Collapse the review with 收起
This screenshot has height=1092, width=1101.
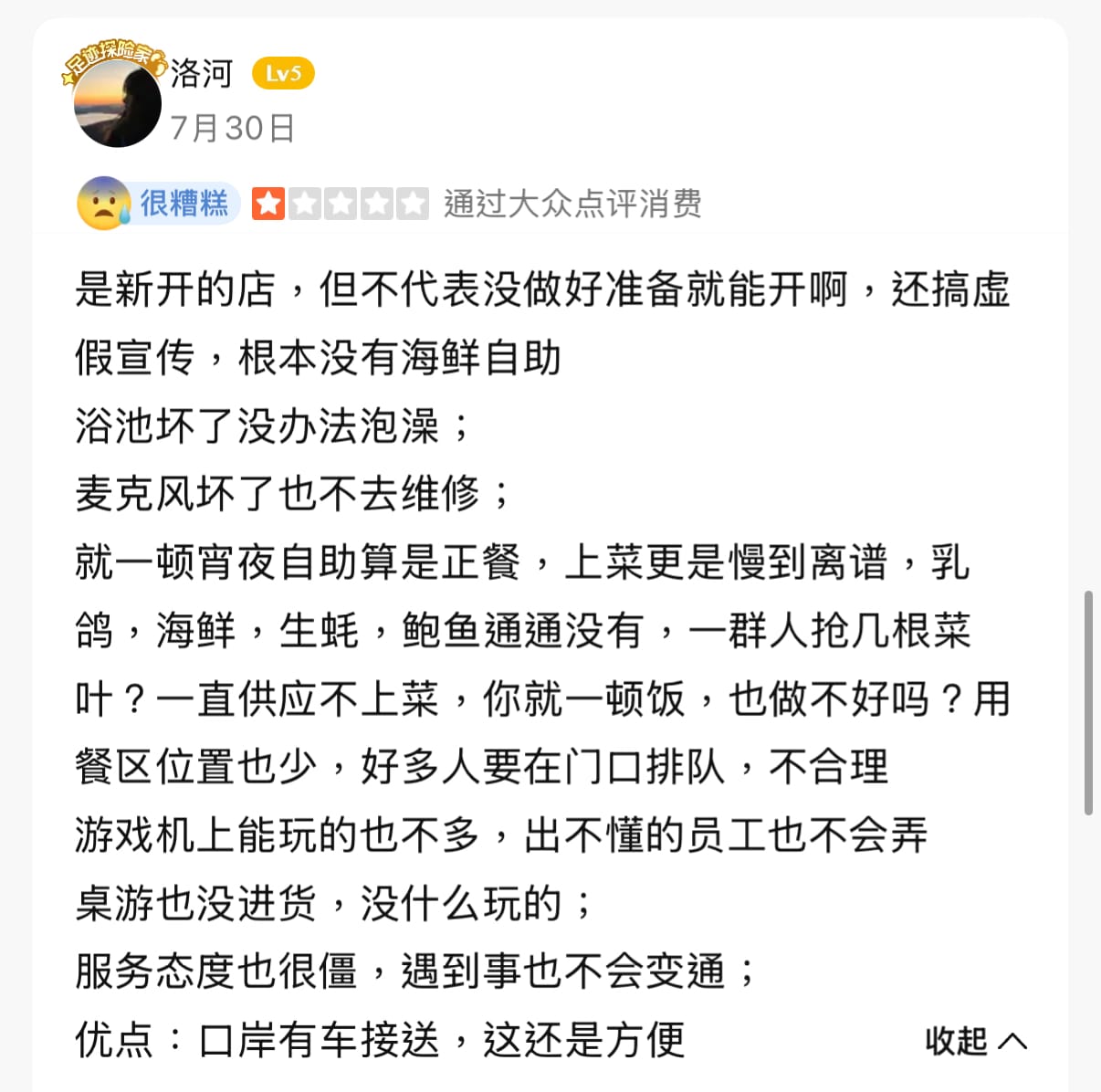click(974, 1040)
